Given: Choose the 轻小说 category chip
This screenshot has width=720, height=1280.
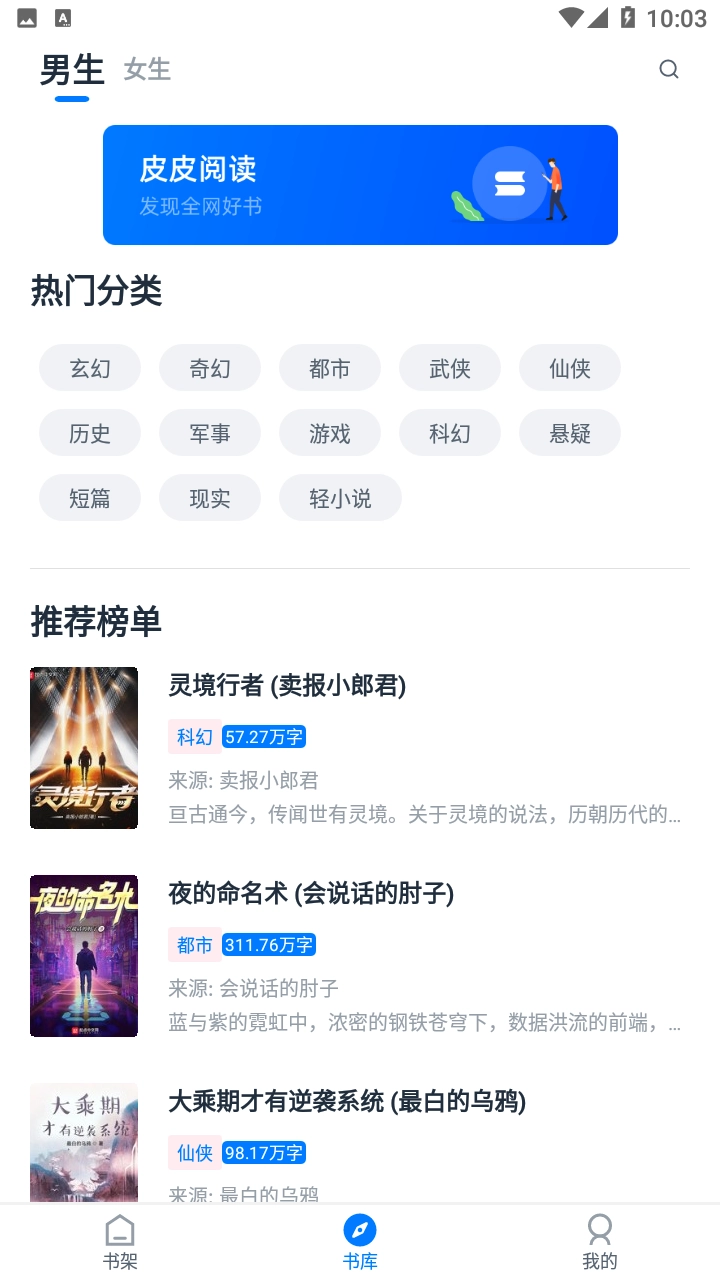Looking at the screenshot, I should (340, 497).
